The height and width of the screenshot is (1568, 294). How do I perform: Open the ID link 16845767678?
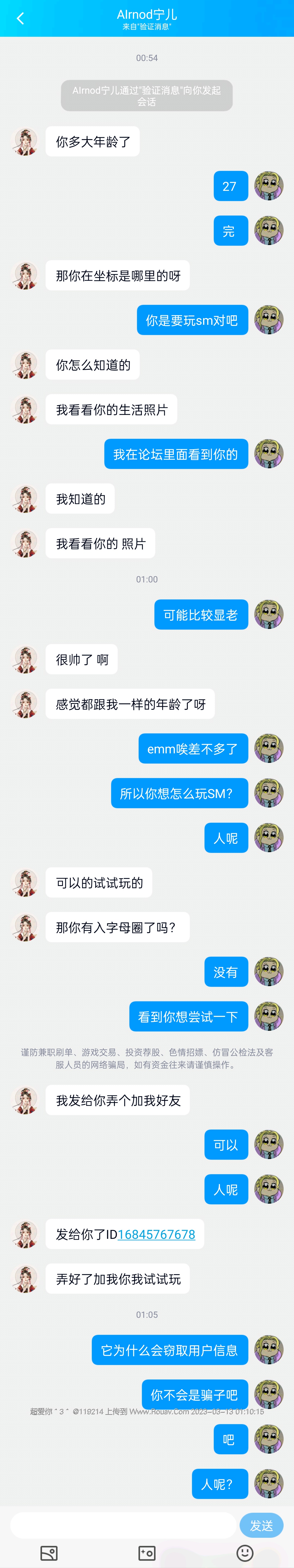(157, 1234)
